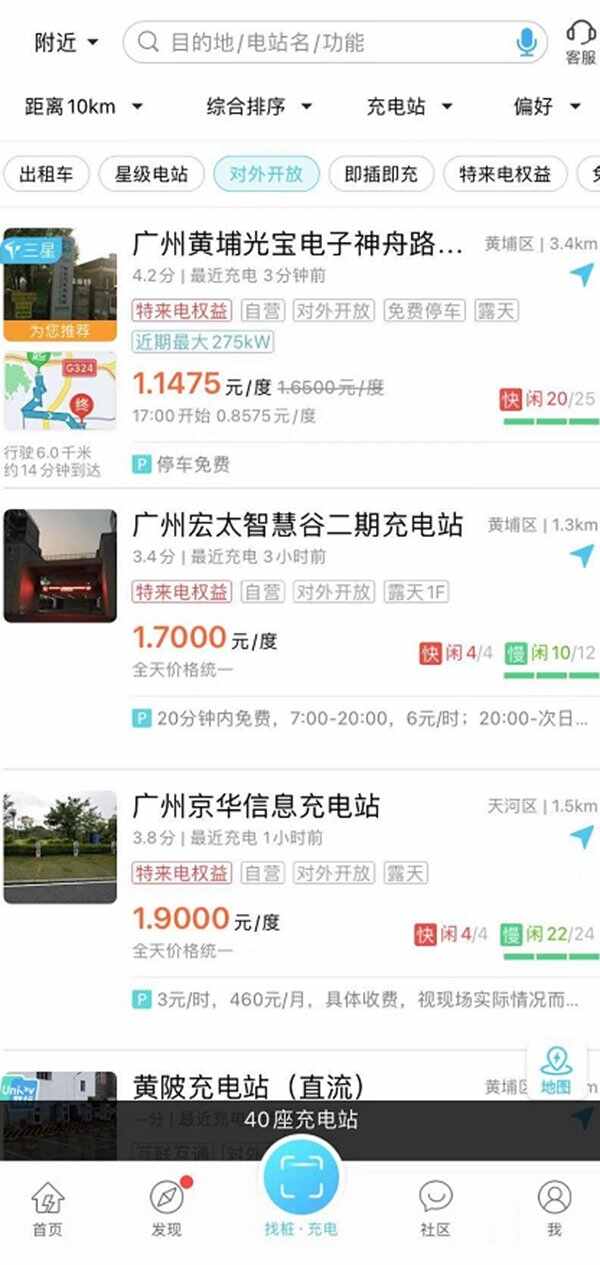Open the 综合排序 sorting dropdown

pyautogui.click(x=259, y=106)
